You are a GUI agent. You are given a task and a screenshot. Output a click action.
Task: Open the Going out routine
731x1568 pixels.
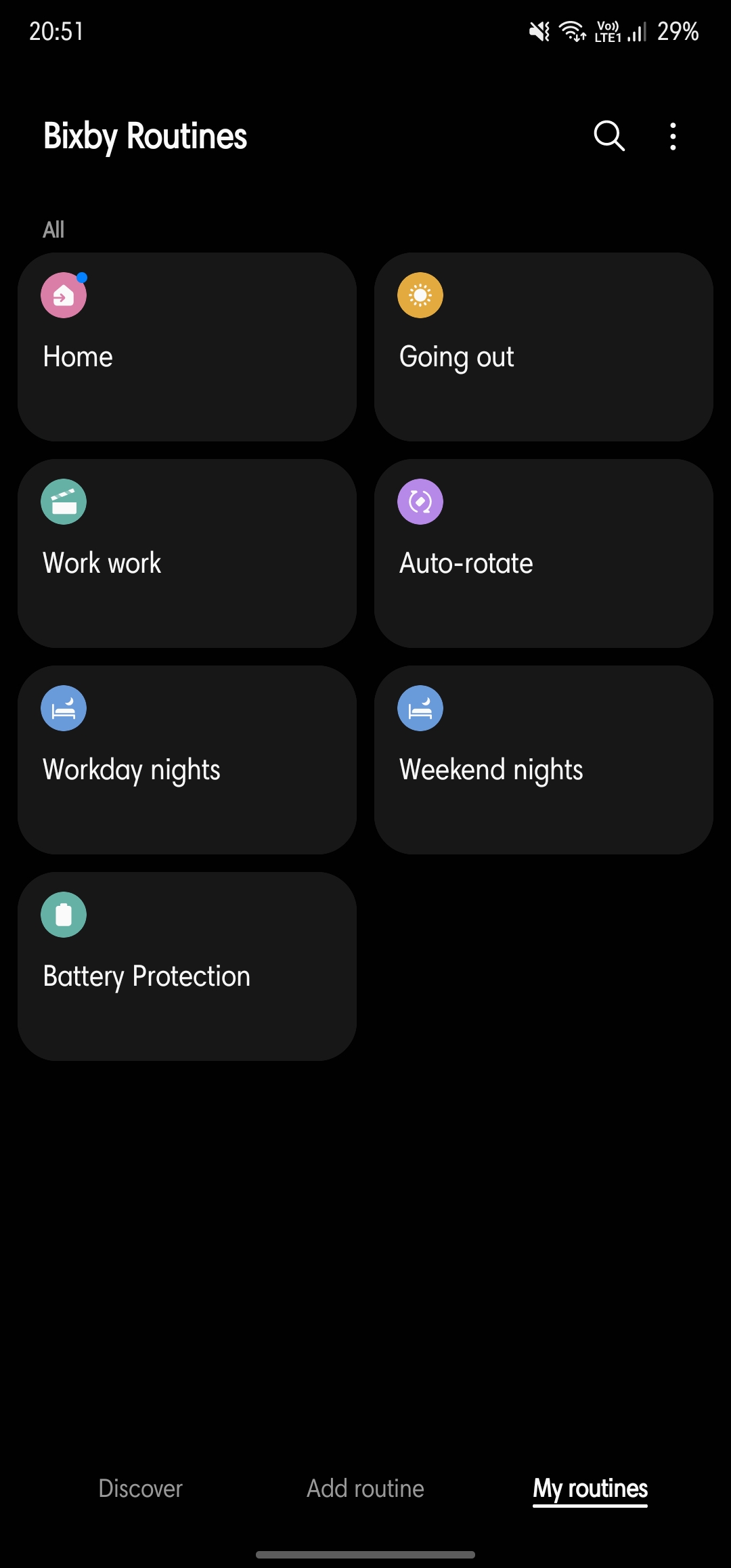544,347
